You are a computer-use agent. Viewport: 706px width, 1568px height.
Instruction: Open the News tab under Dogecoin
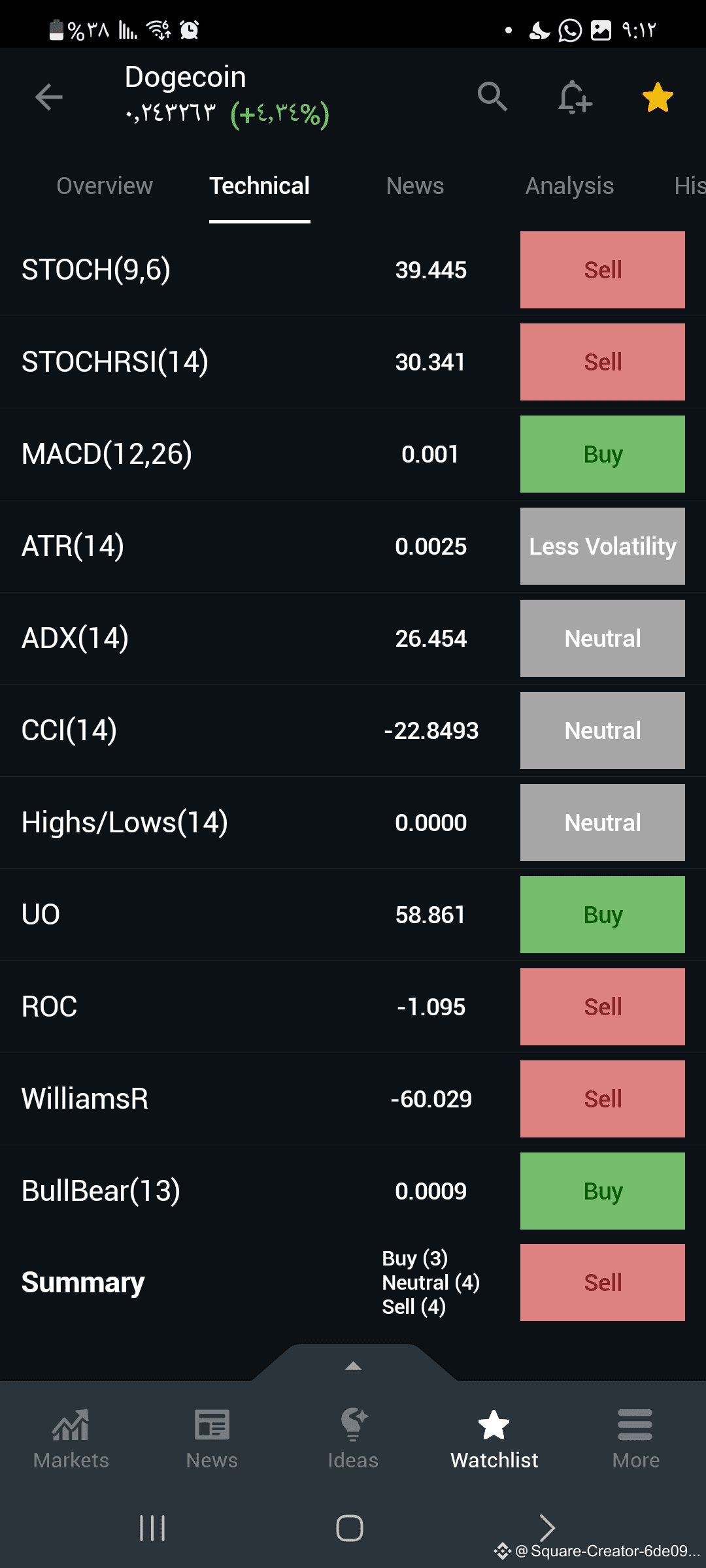415,186
